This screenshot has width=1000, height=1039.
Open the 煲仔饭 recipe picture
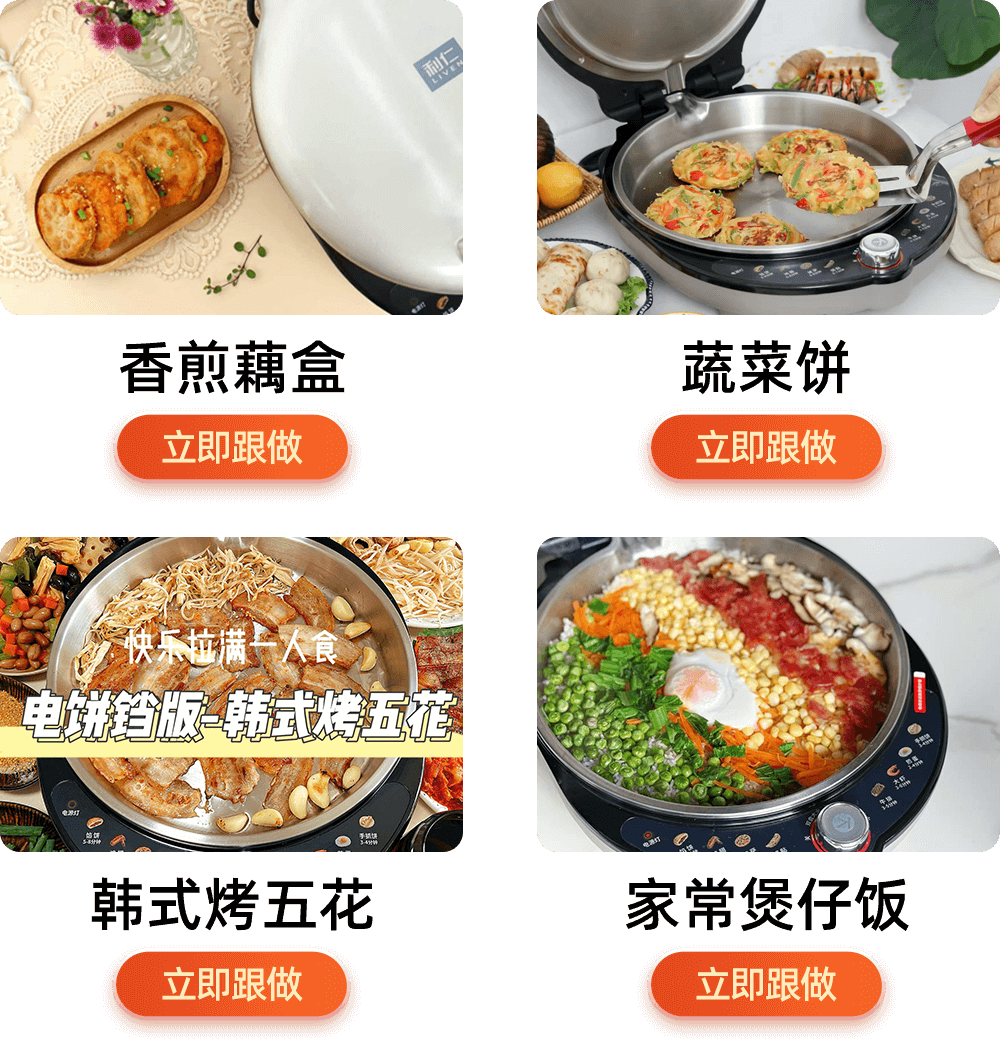click(x=768, y=694)
